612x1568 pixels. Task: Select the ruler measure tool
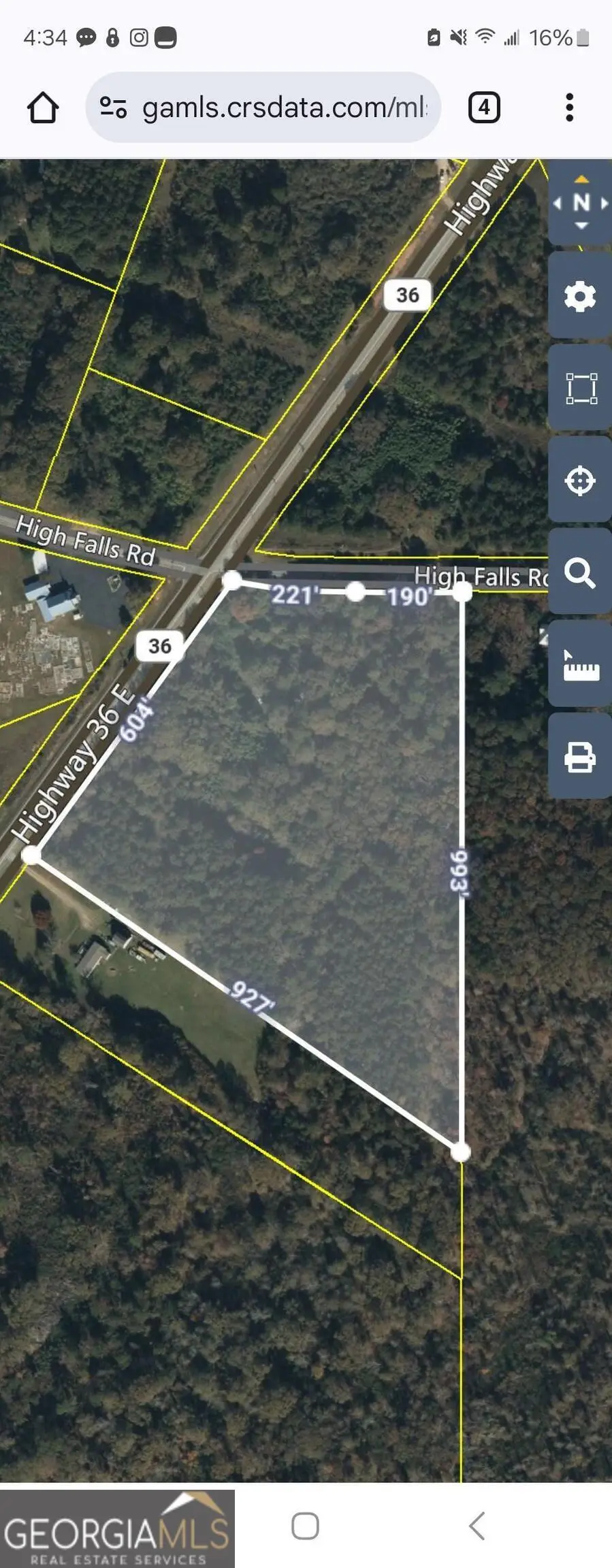click(x=580, y=665)
